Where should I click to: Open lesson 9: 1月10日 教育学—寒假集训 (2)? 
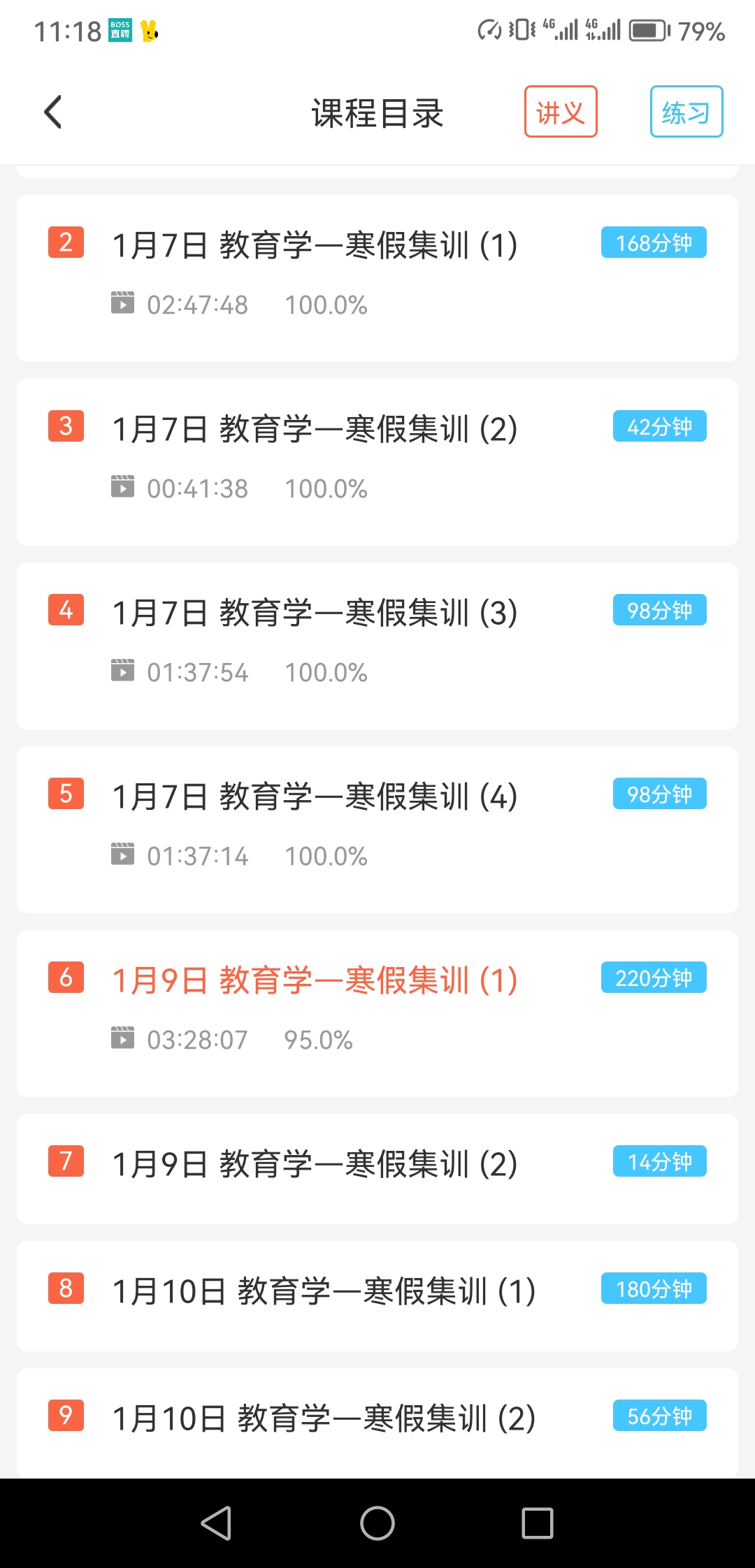(x=377, y=1423)
